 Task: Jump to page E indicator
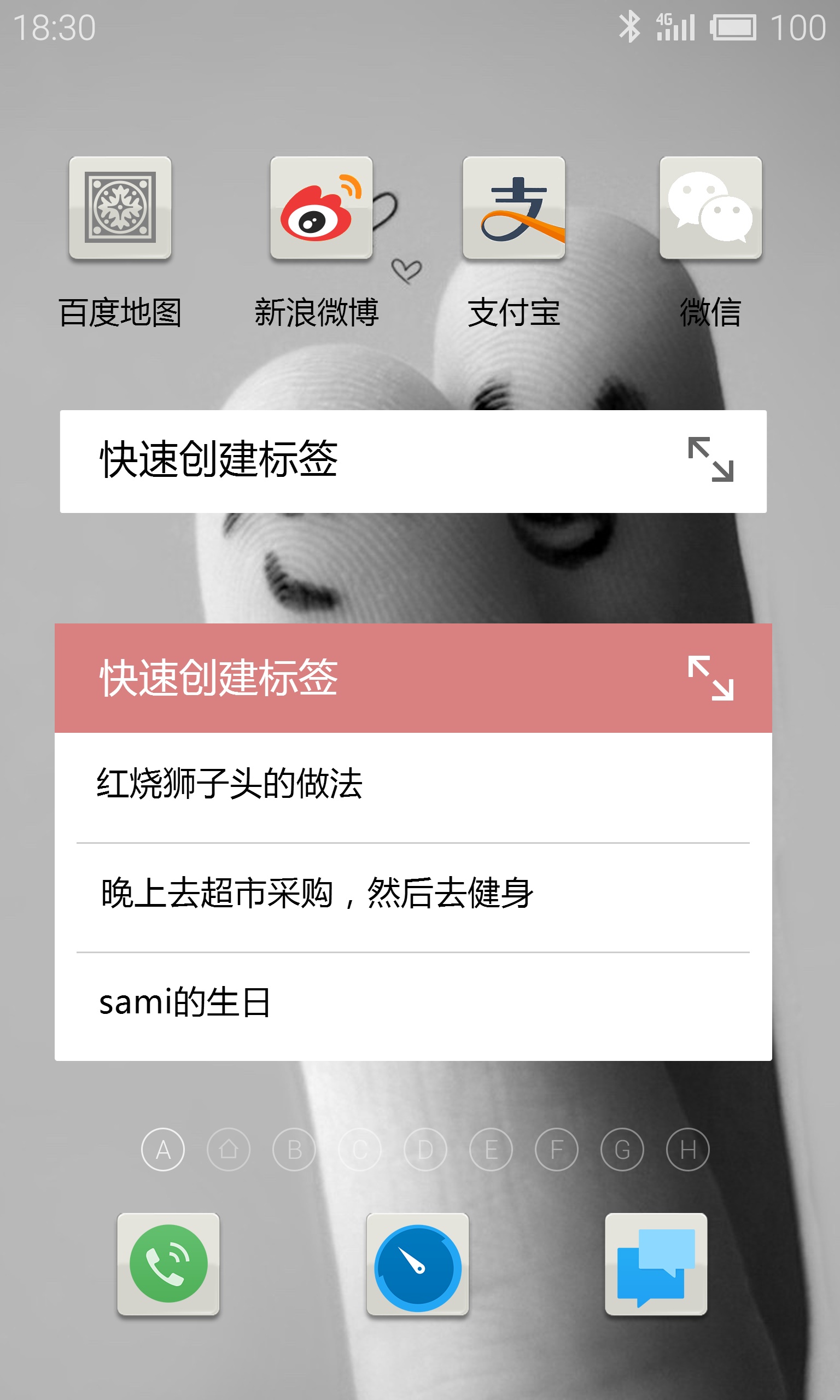coord(491,1150)
